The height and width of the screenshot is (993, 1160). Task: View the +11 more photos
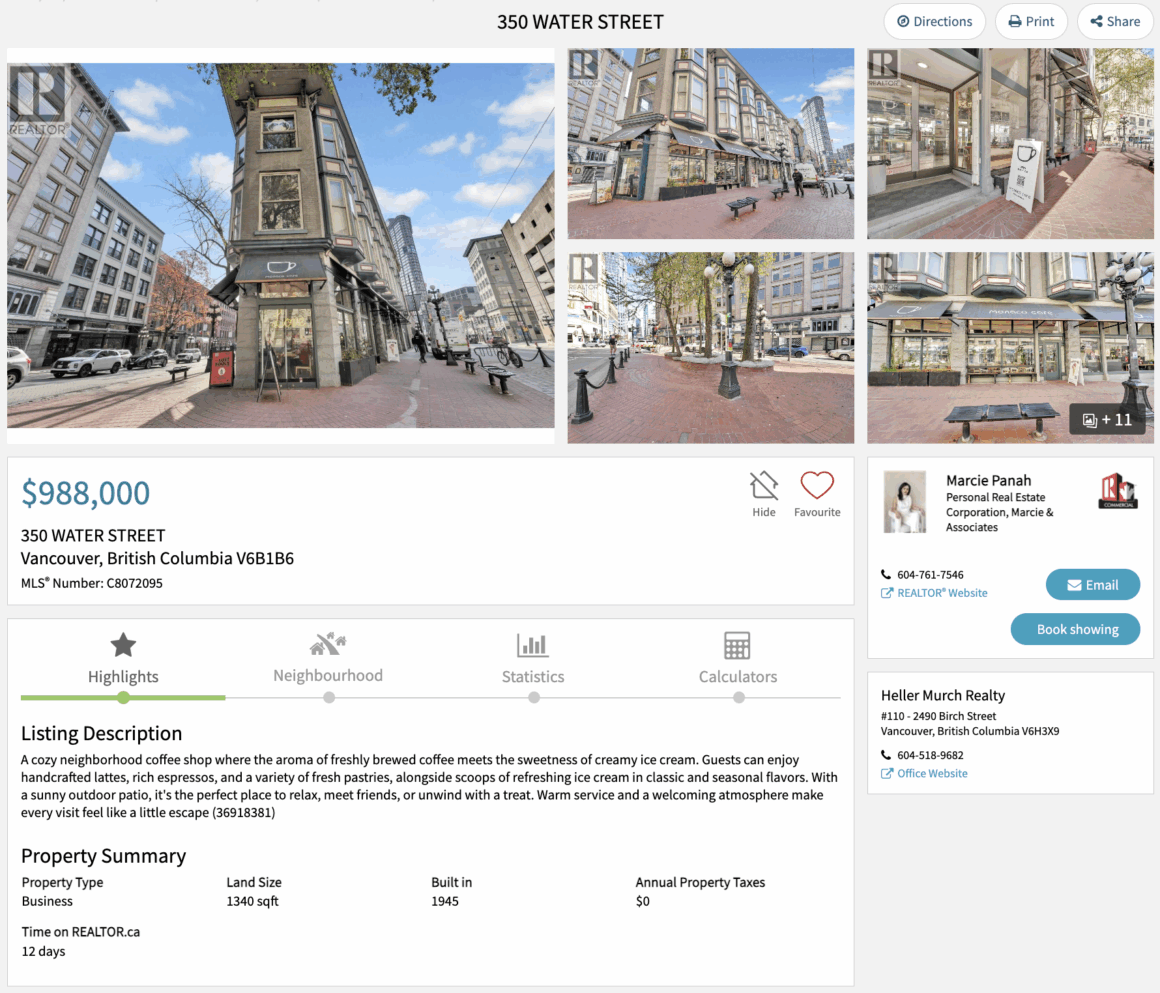(x=1108, y=420)
